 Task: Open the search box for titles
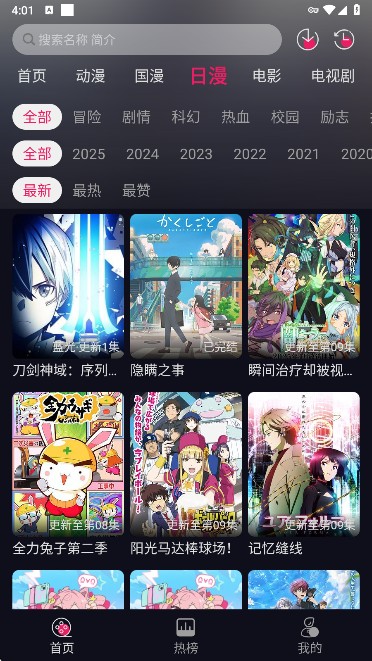pos(147,40)
